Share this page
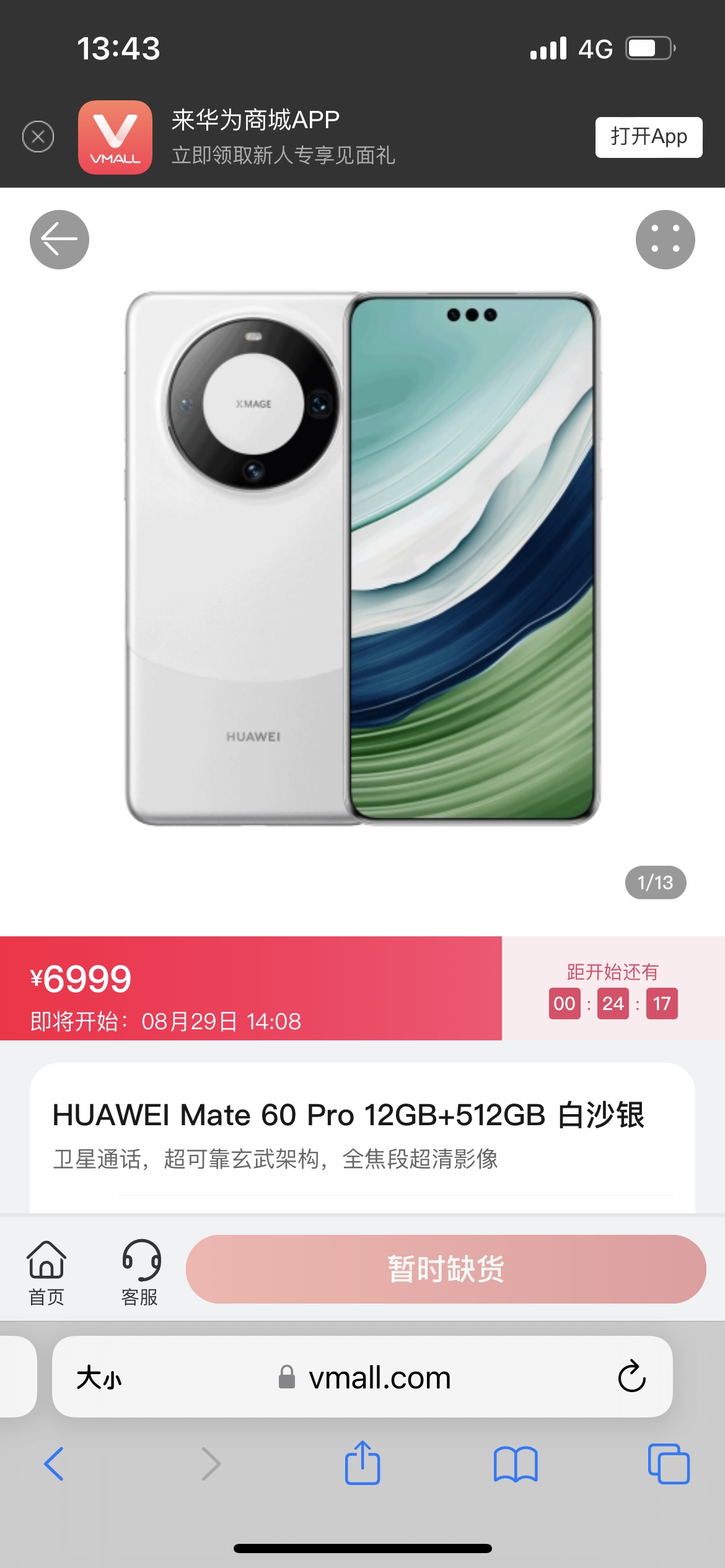Viewport: 725px width, 1568px height. pos(362,1464)
